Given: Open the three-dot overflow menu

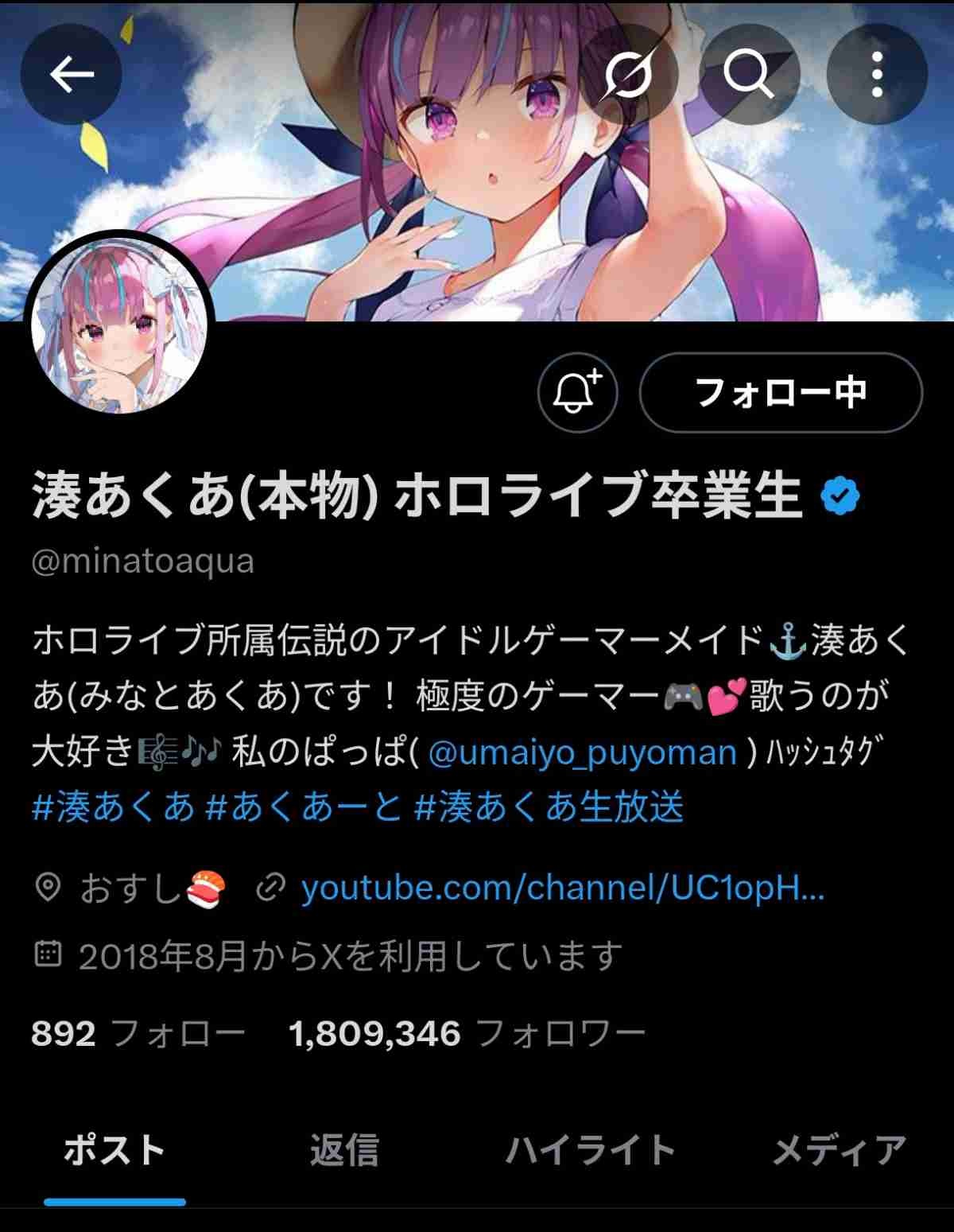Looking at the screenshot, I should tap(877, 75).
